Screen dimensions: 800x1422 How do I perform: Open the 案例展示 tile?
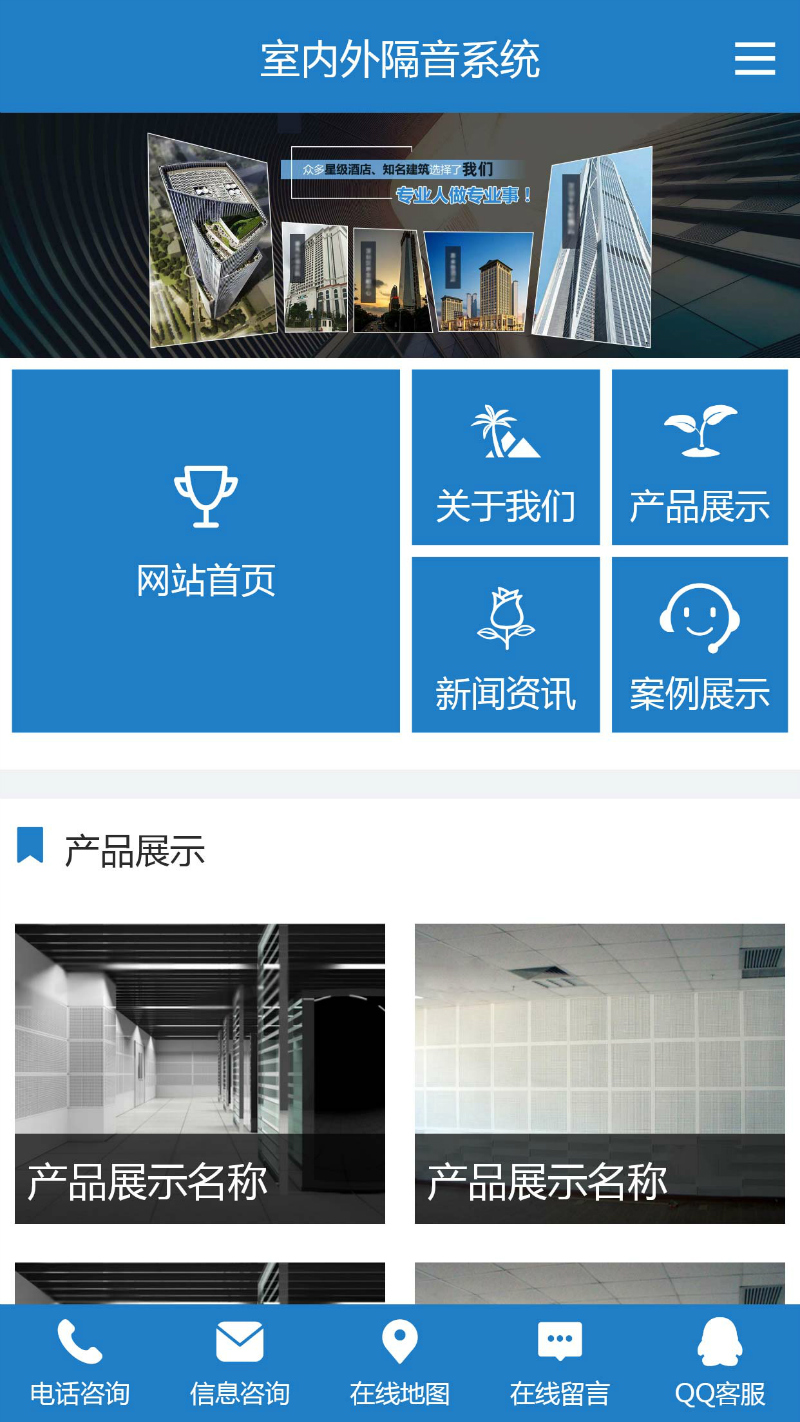pos(699,644)
